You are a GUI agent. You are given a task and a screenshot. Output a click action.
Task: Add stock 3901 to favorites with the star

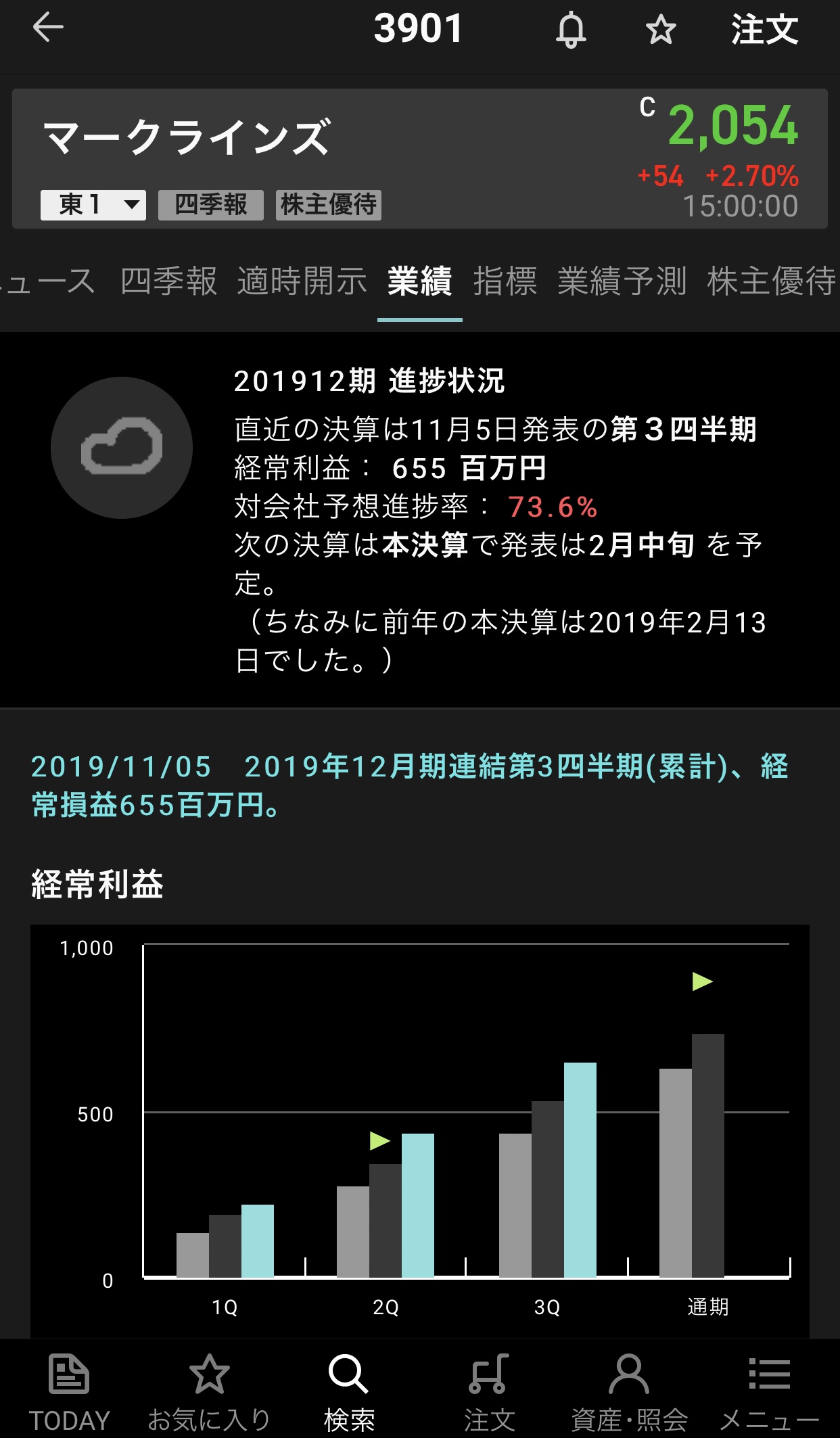pos(660,30)
